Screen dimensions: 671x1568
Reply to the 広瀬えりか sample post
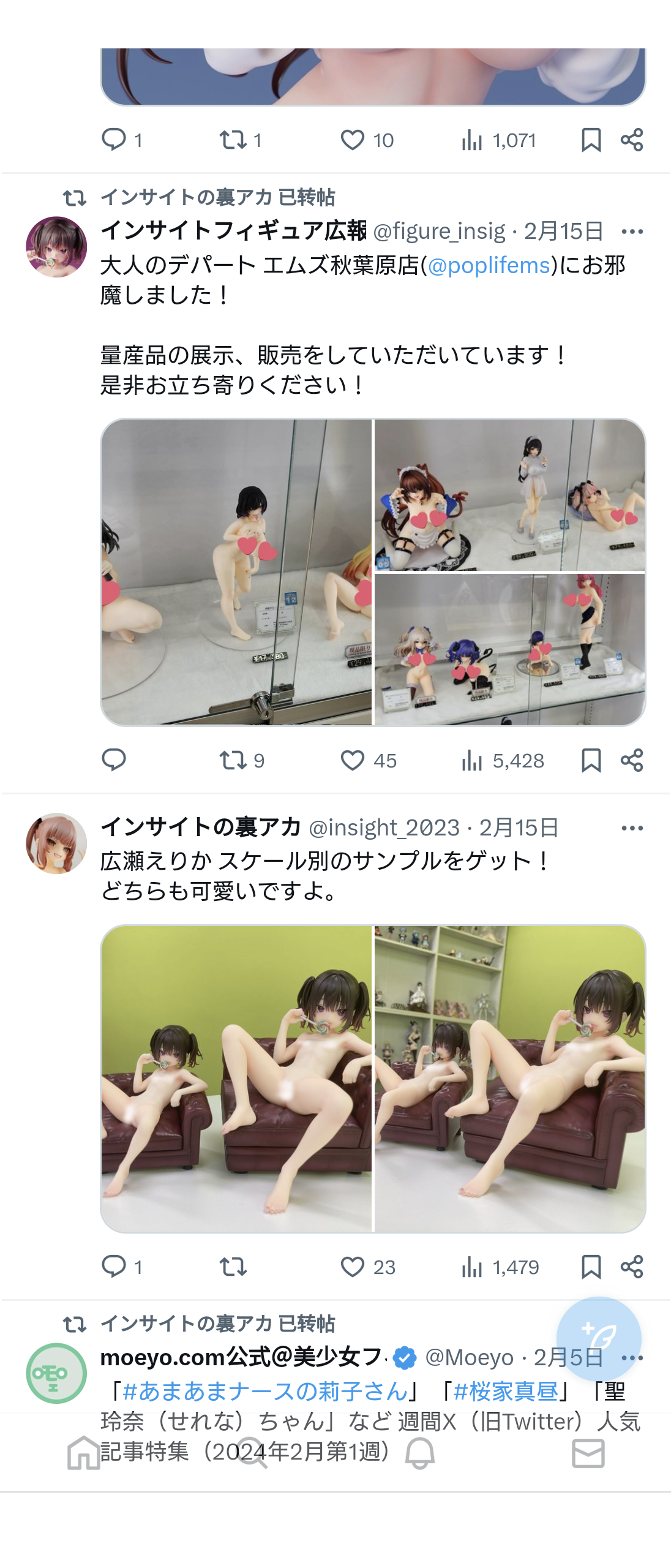point(114,1267)
